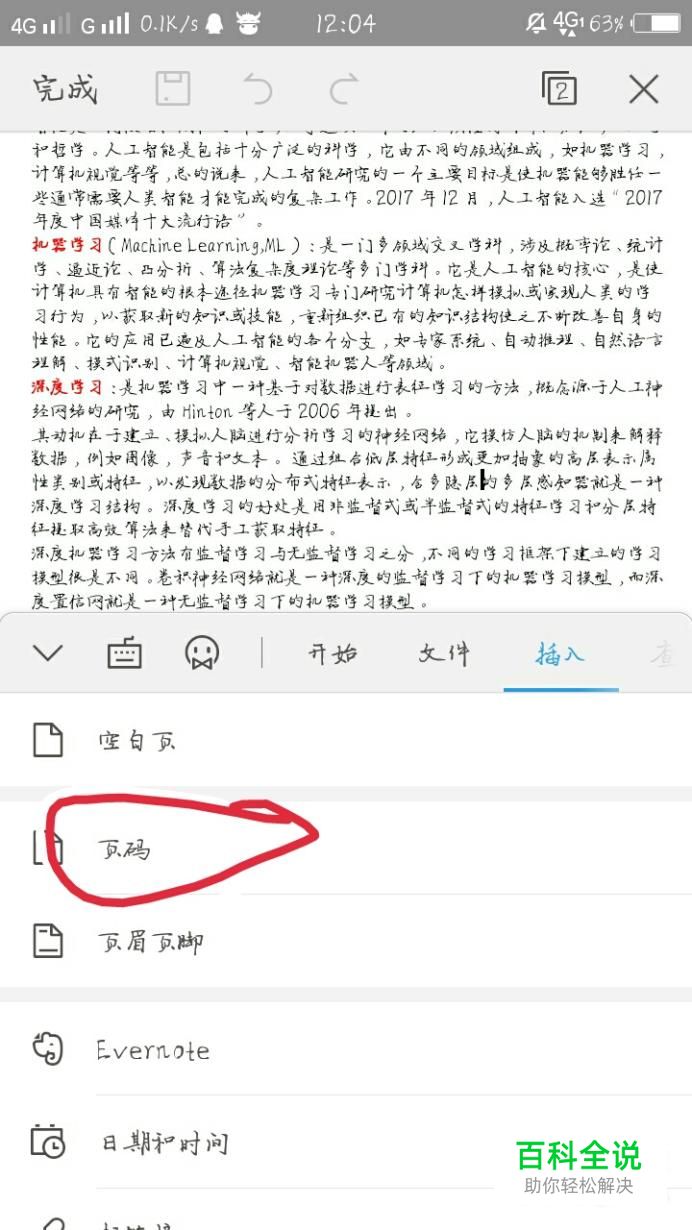Undo the last edit

(258, 89)
